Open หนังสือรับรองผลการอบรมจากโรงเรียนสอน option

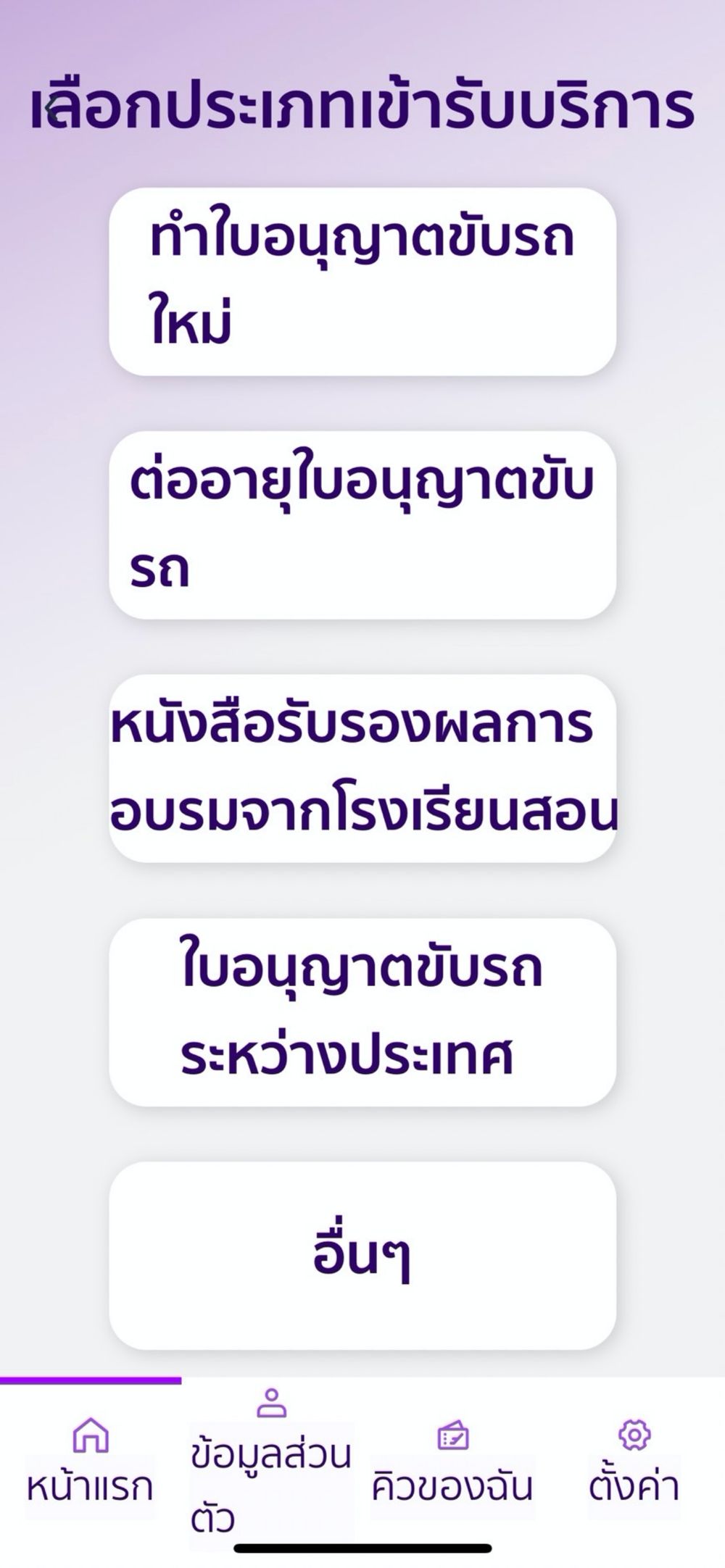click(362, 768)
